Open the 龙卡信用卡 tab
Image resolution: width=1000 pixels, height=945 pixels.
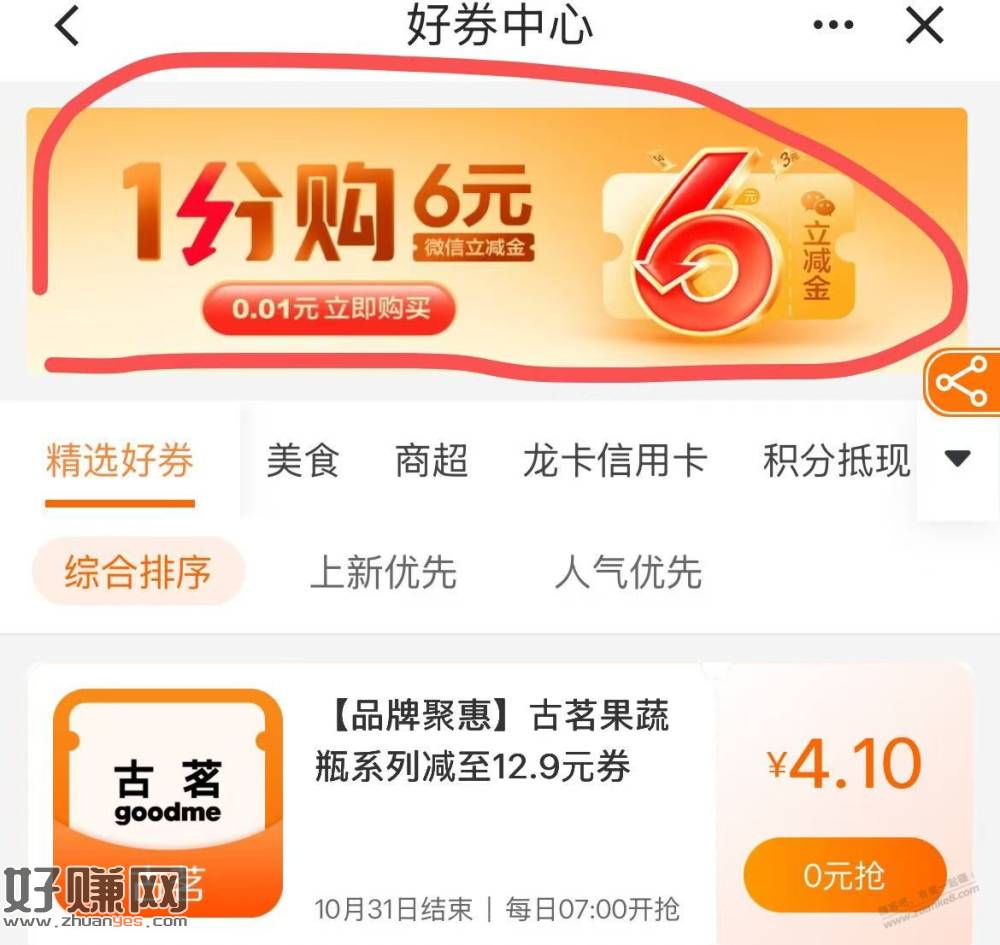coord(614,462)
